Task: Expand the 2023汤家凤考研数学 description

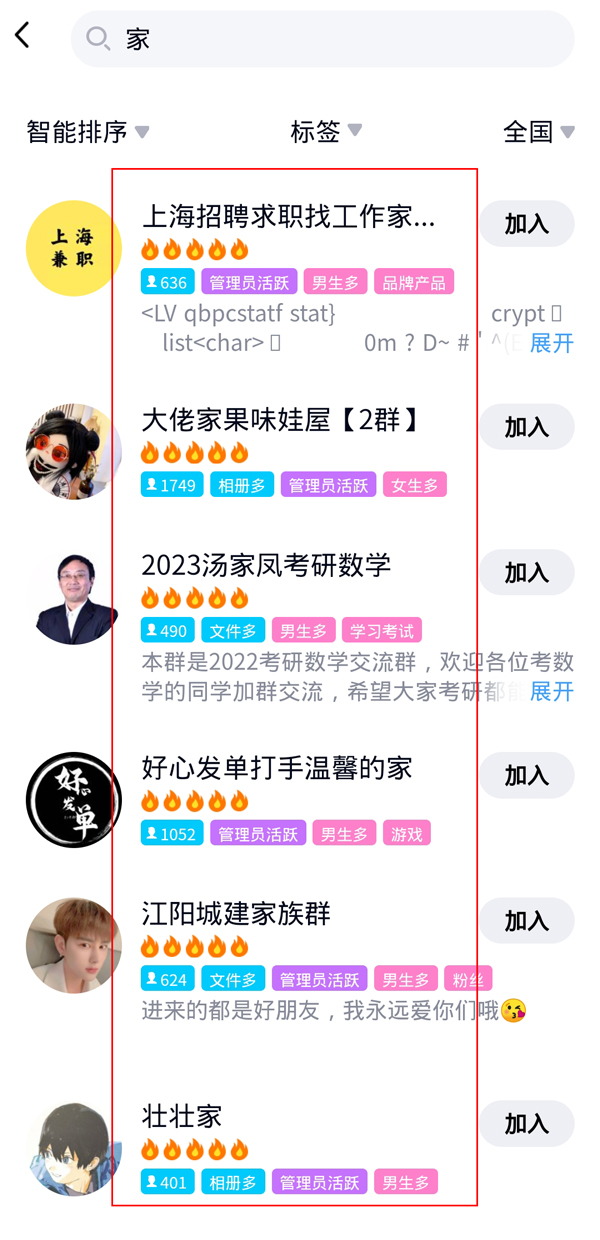Action: click(551, 691)
